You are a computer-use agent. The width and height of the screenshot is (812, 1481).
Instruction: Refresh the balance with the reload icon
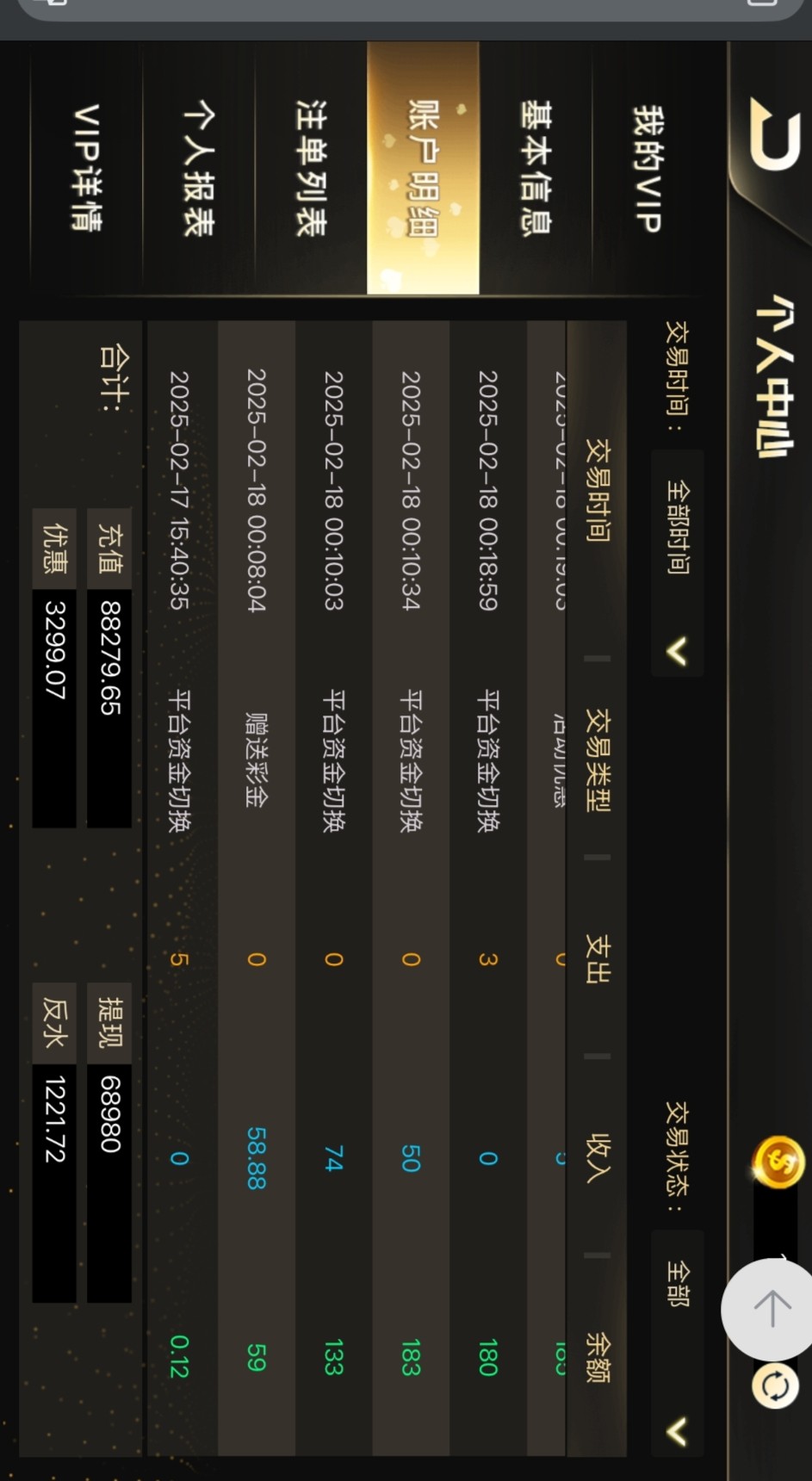click(x=775, y=1388)
